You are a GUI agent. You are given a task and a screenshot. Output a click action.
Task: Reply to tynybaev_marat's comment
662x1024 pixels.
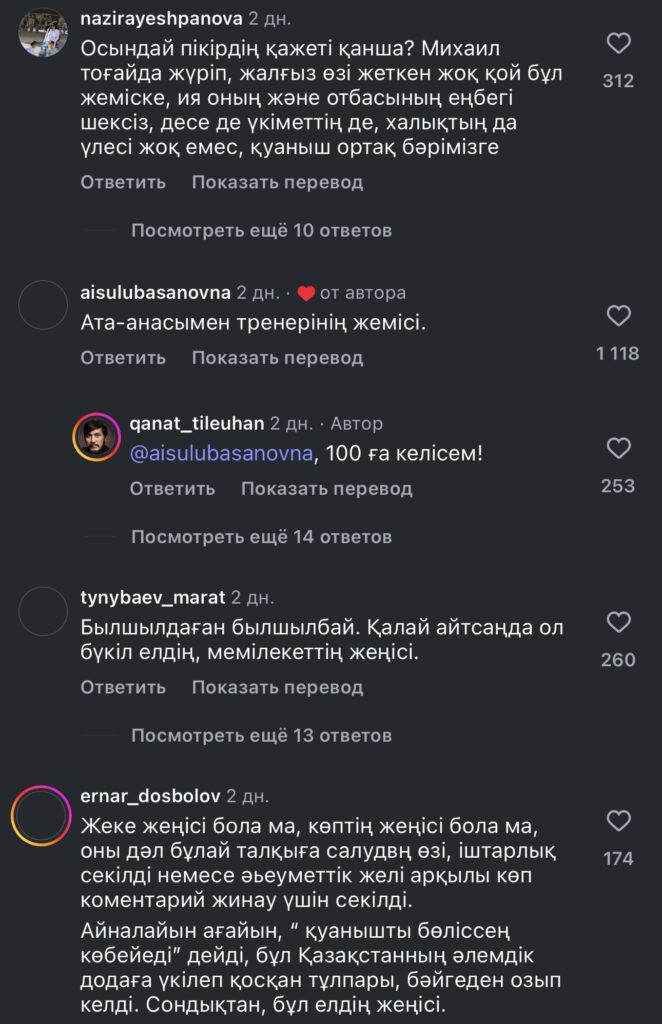coord(122,687)
